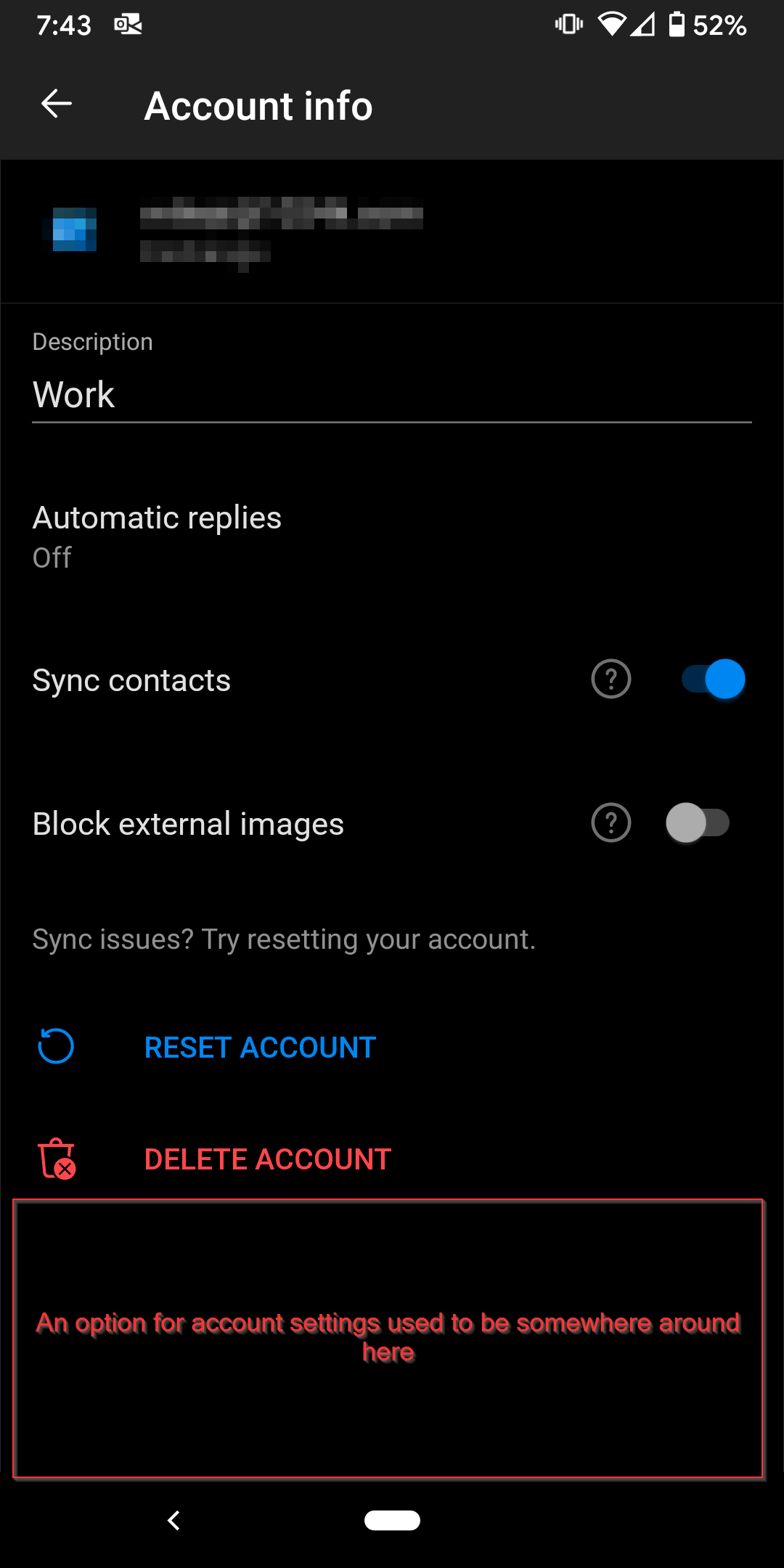Enable Block external images
Image resolution: width=784 pixels, height=1568 pixels.
pyautogui.click(x=698, y=822)
